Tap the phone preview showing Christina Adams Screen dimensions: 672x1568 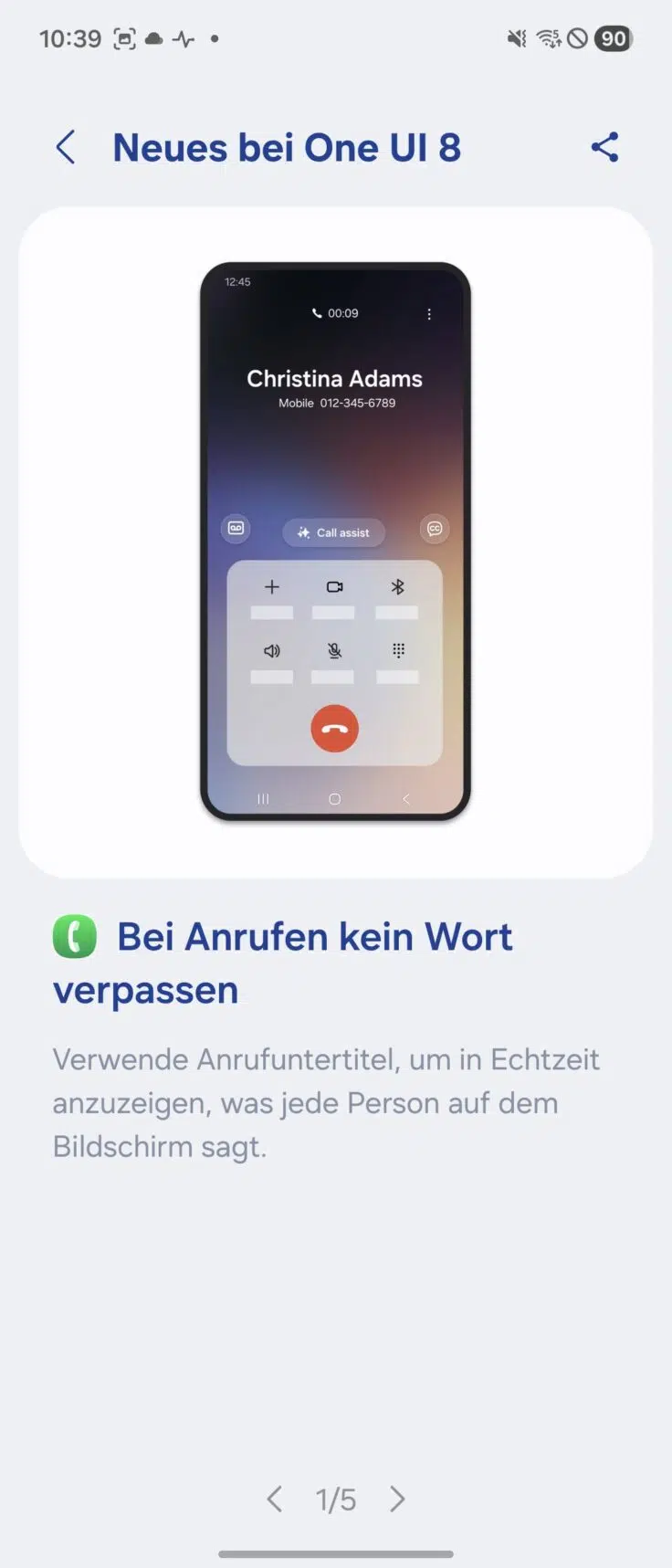point(334,379)
